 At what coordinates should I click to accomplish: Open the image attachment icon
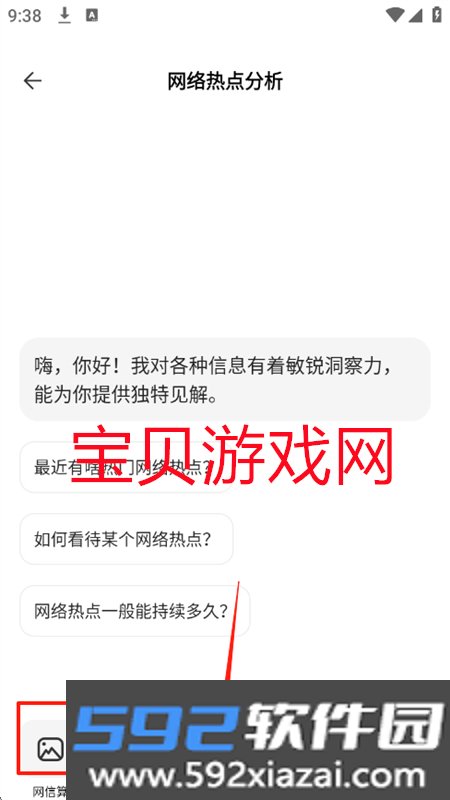click(51, 748)
